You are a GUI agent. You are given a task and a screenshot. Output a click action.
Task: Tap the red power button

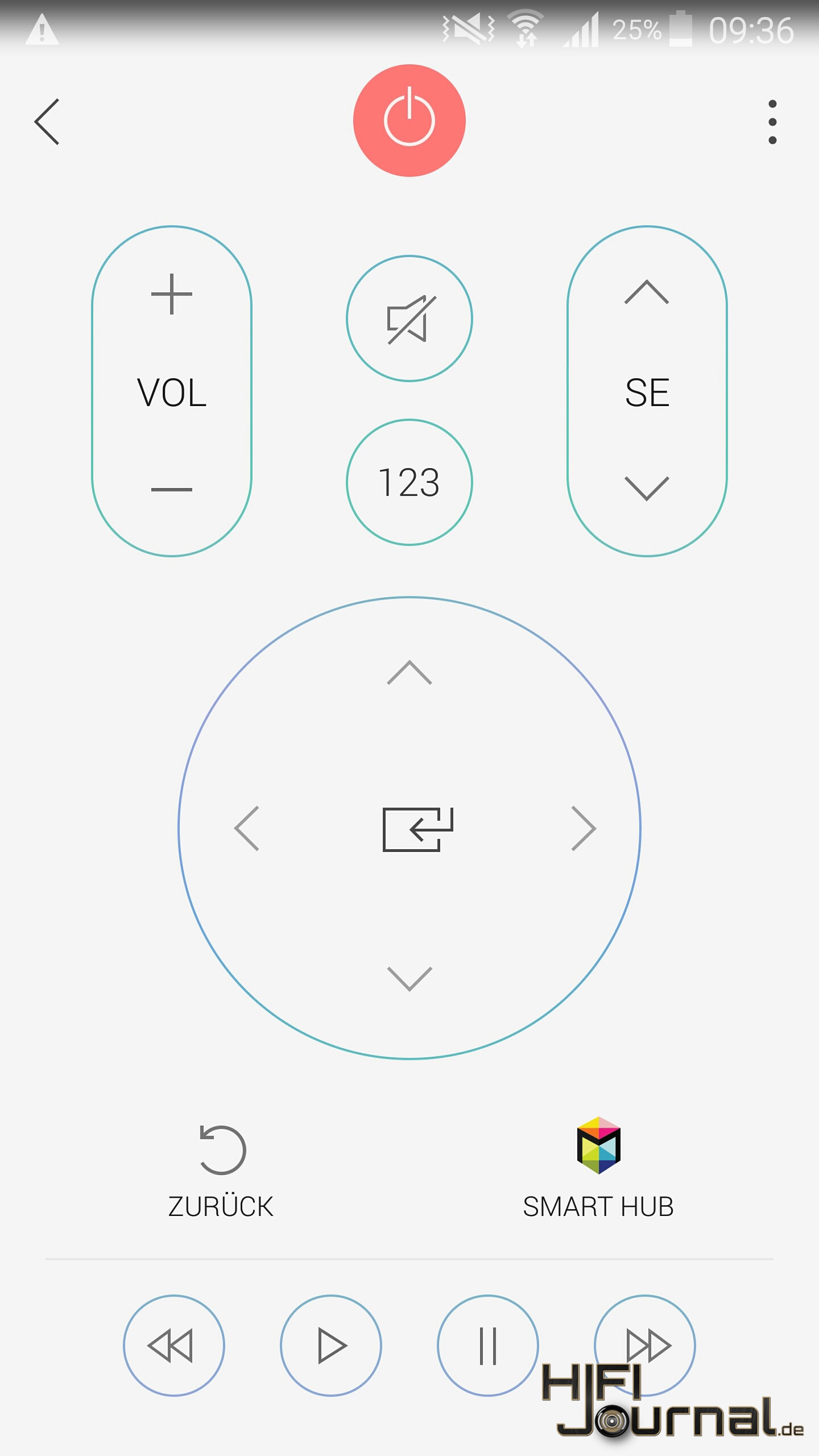[409, 121]
